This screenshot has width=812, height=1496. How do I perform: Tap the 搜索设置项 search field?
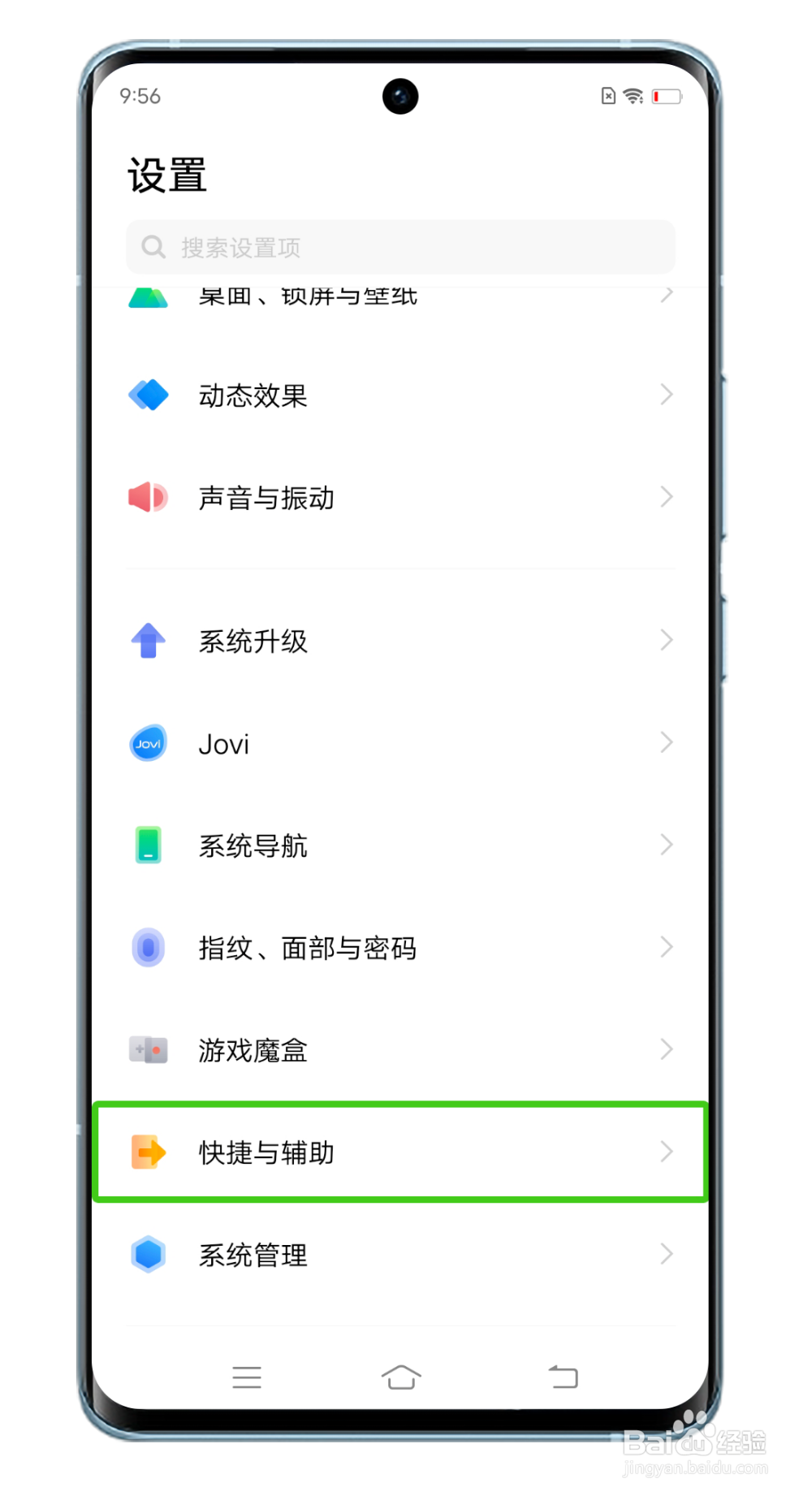(400, 247)
